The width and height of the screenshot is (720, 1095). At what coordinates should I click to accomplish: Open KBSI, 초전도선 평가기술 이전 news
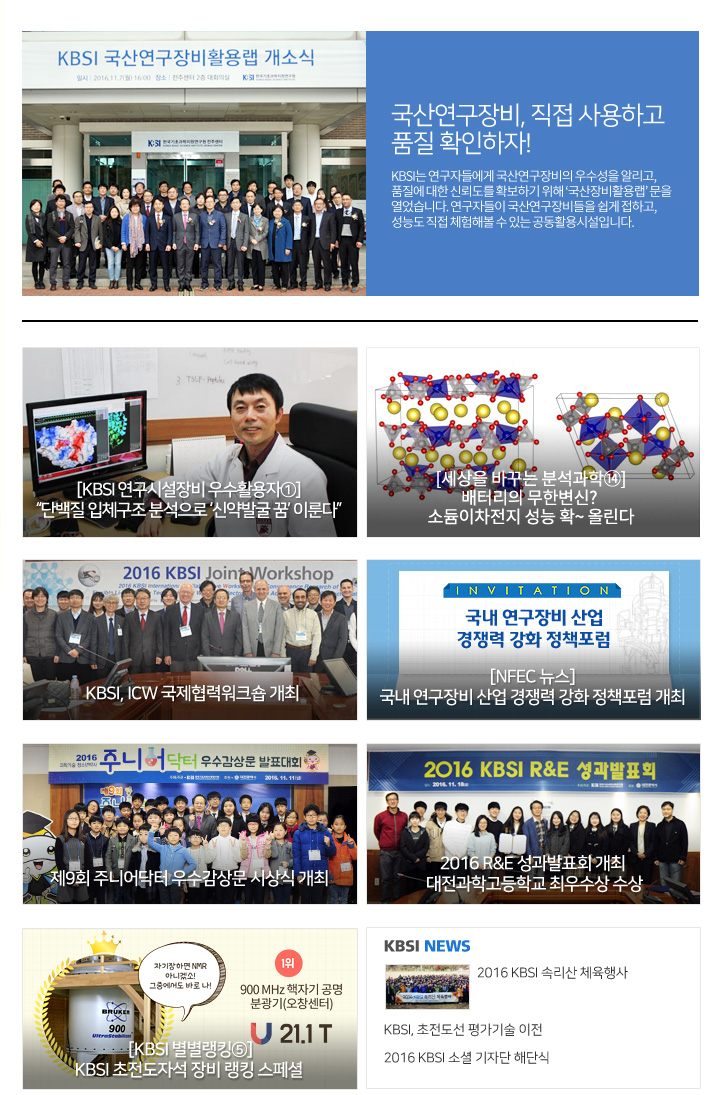pyautogui.click(x=463, y=1029)
